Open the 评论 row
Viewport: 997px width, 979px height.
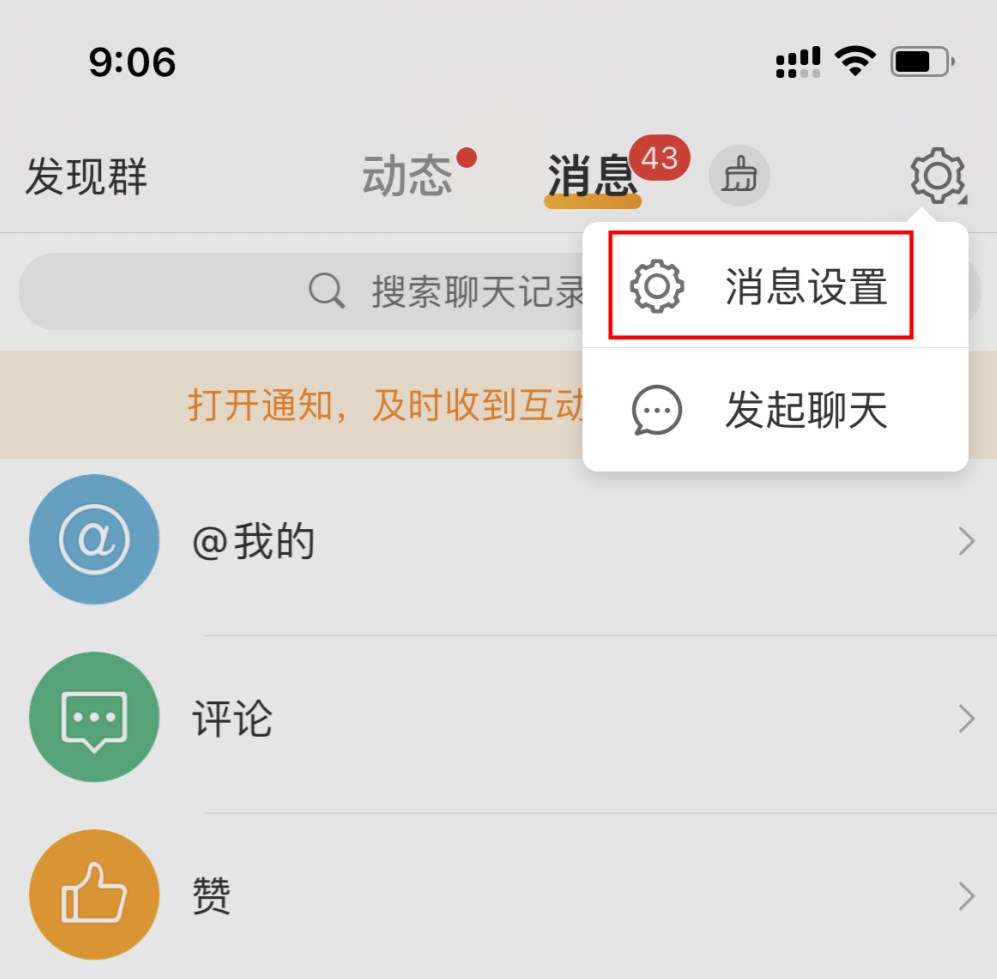pyautogui.click(x=498, y=719)
